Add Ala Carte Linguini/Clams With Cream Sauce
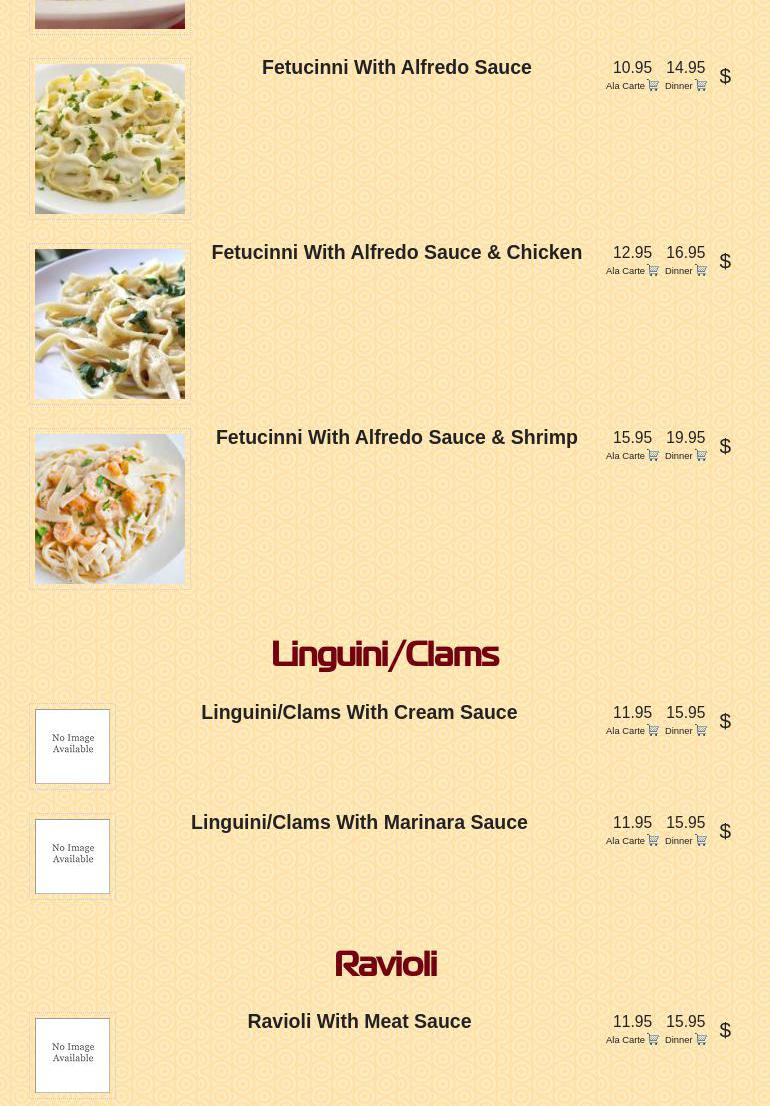The height and width of the screenshot is (1106, 770). coord(653,731)
